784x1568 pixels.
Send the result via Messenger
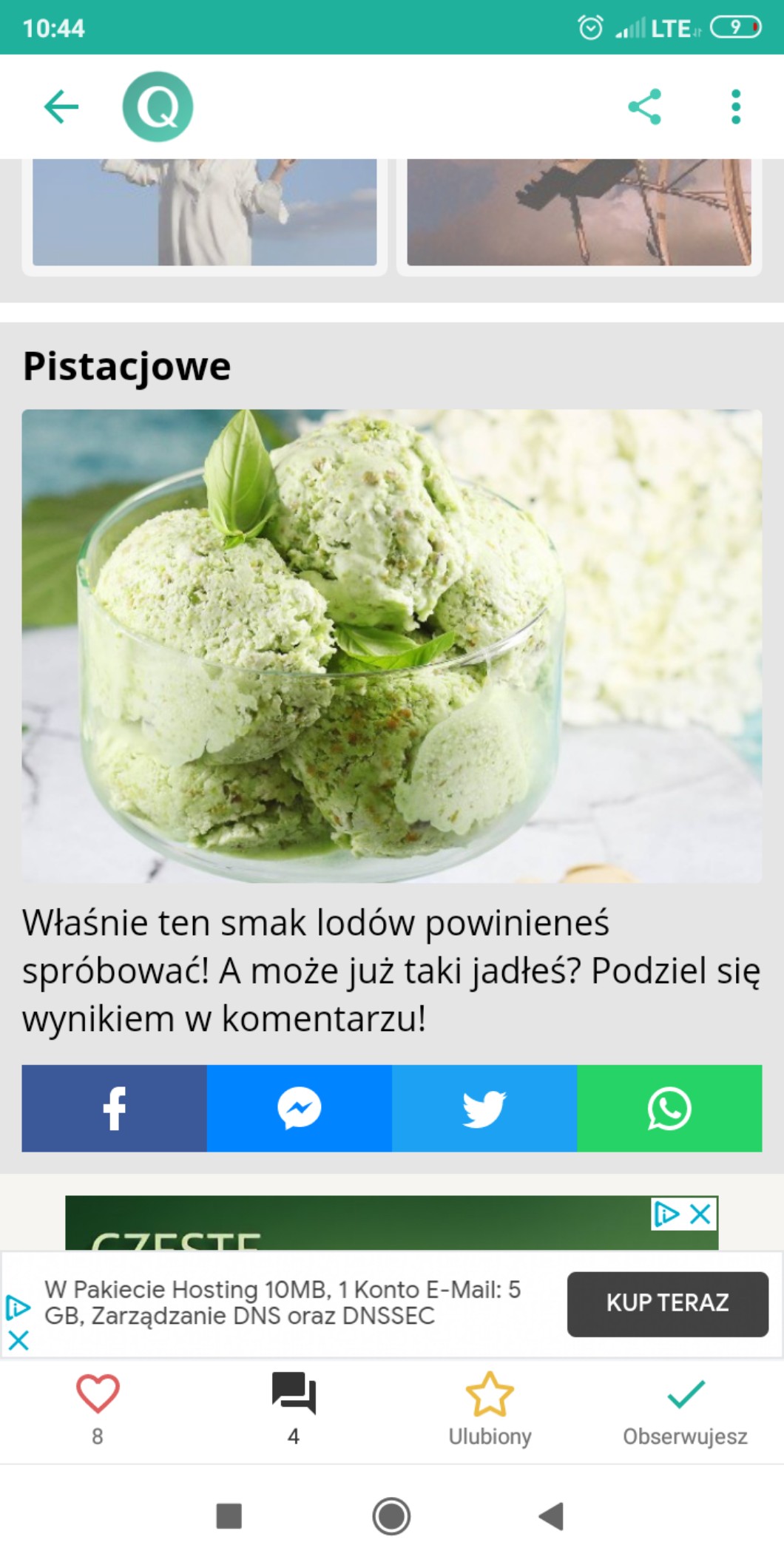click(x=300, y=1108)
